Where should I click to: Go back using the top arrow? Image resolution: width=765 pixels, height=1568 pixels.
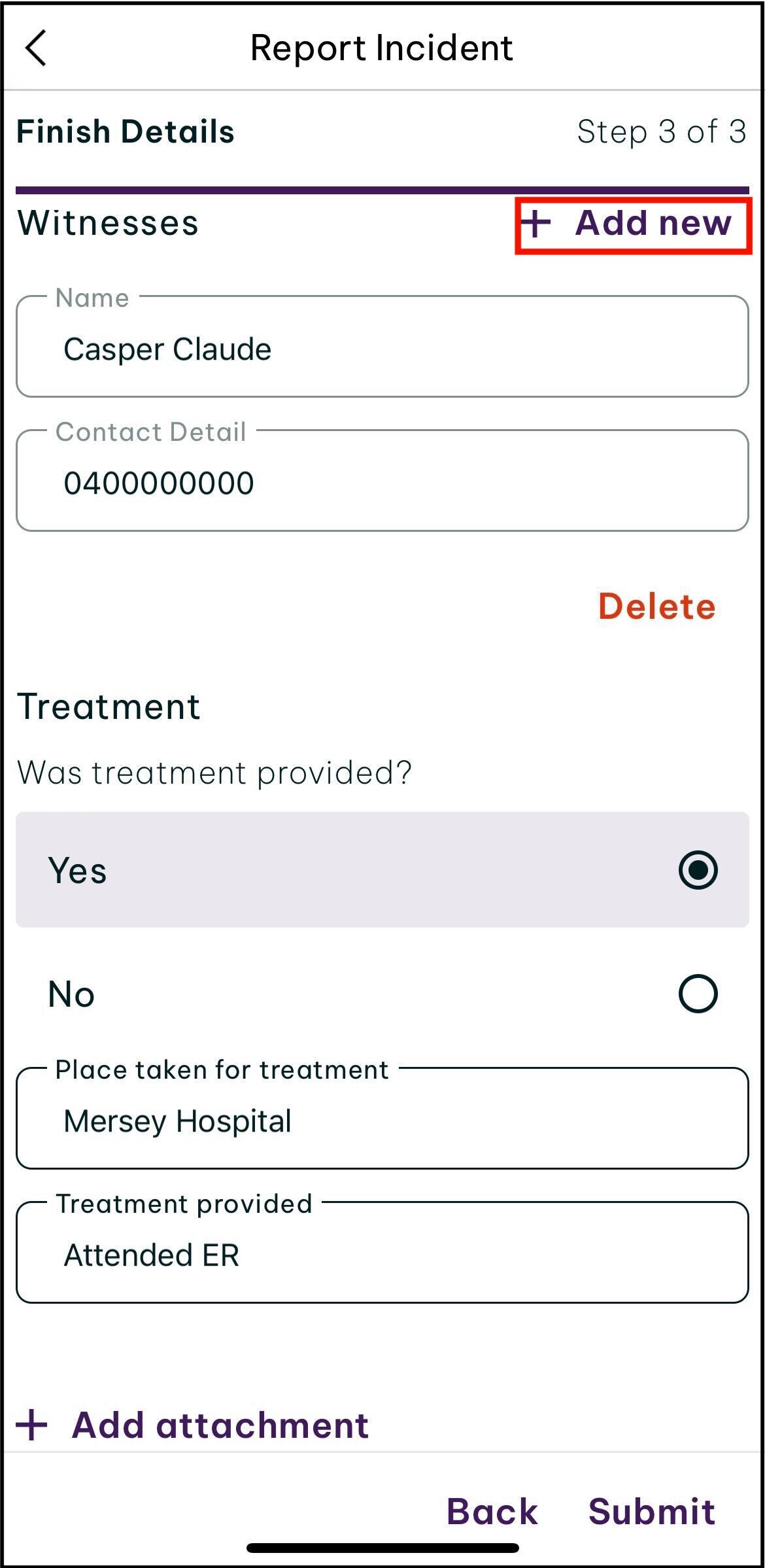(x=36, y=48)
